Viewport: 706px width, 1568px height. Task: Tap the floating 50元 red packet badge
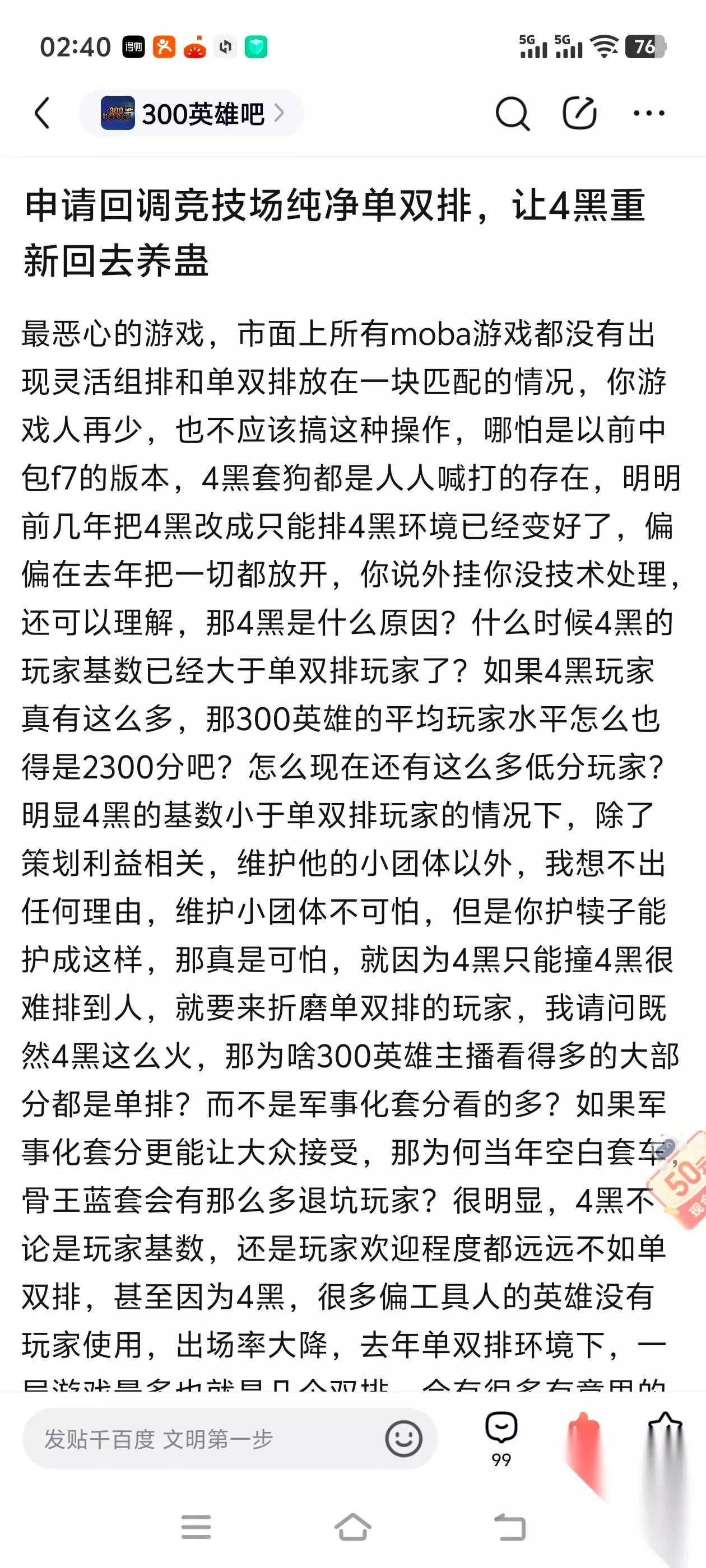679,1175
